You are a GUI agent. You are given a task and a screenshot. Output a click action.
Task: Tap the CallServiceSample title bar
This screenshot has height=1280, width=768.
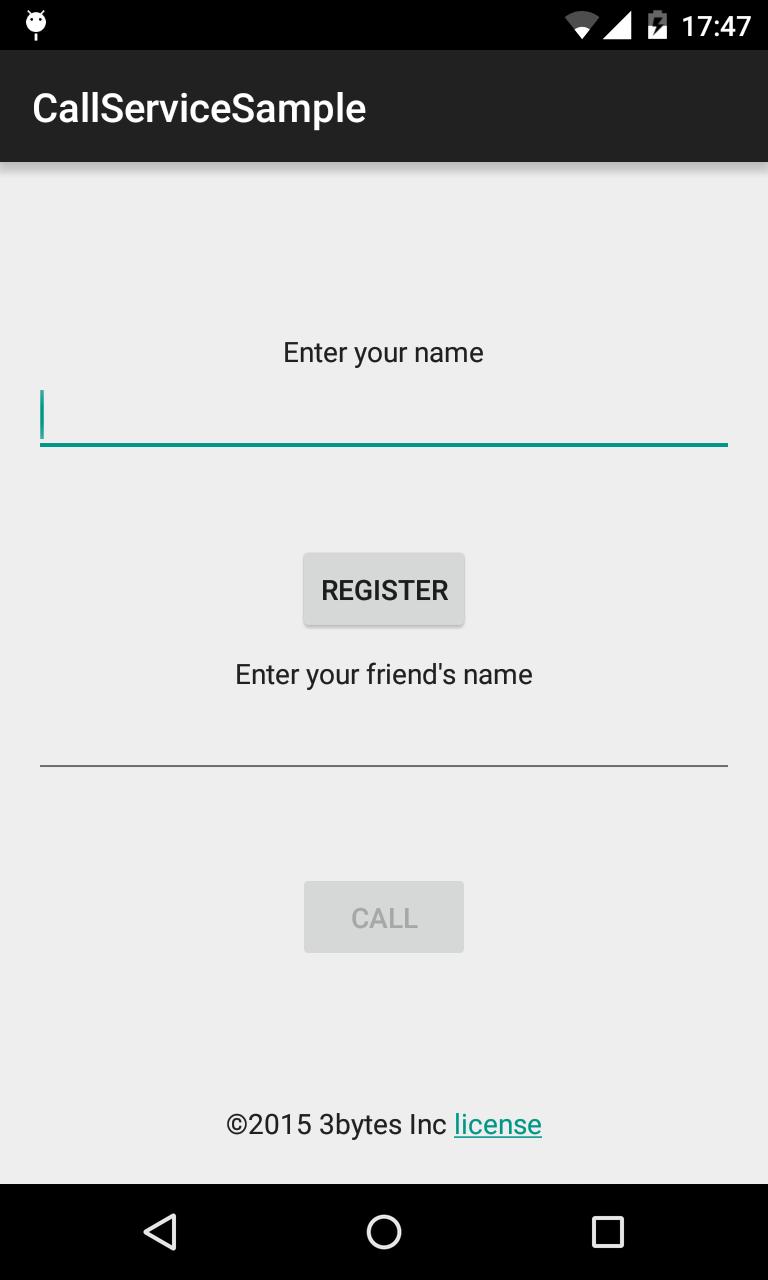[199, 106]
